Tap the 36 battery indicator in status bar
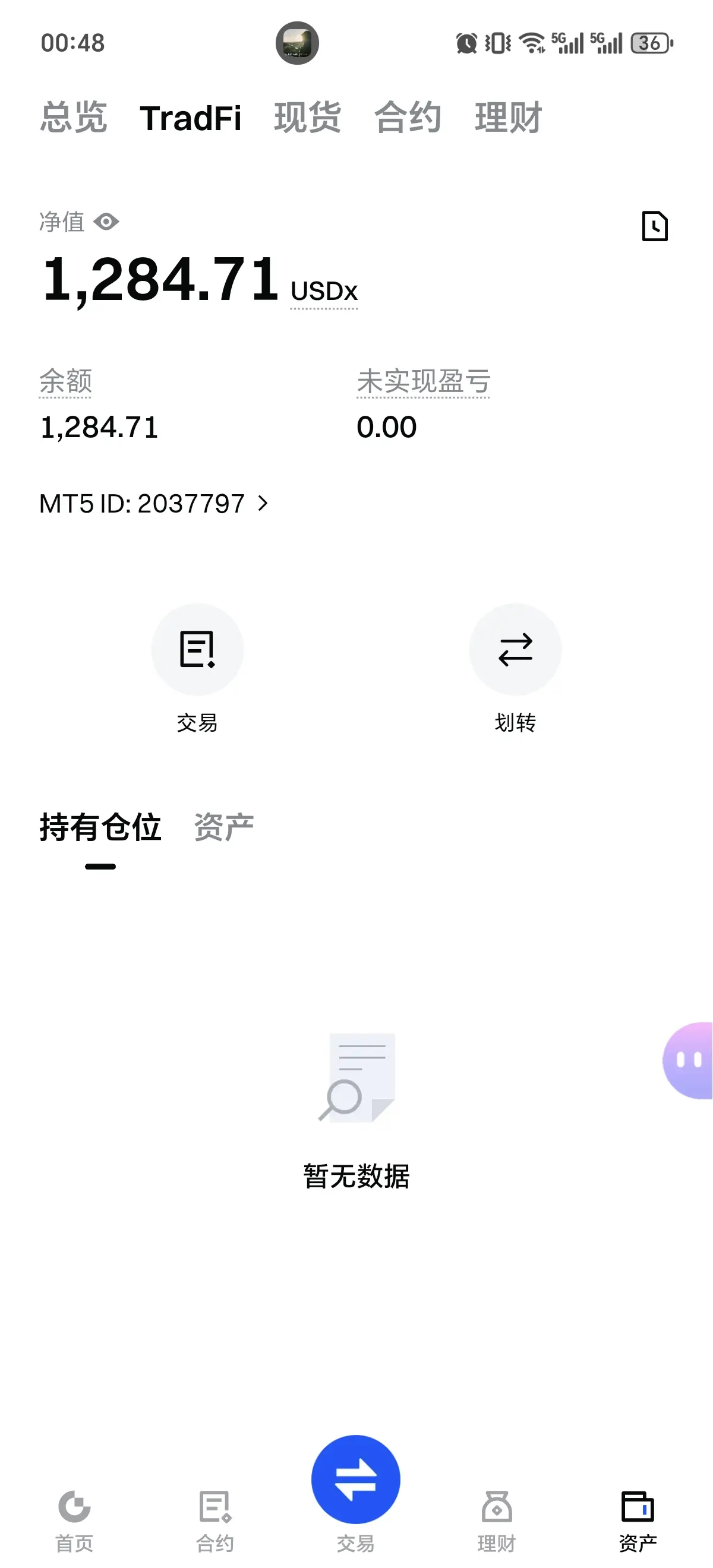Viewport: 713px width, 1568px height. tap(651, 44)
